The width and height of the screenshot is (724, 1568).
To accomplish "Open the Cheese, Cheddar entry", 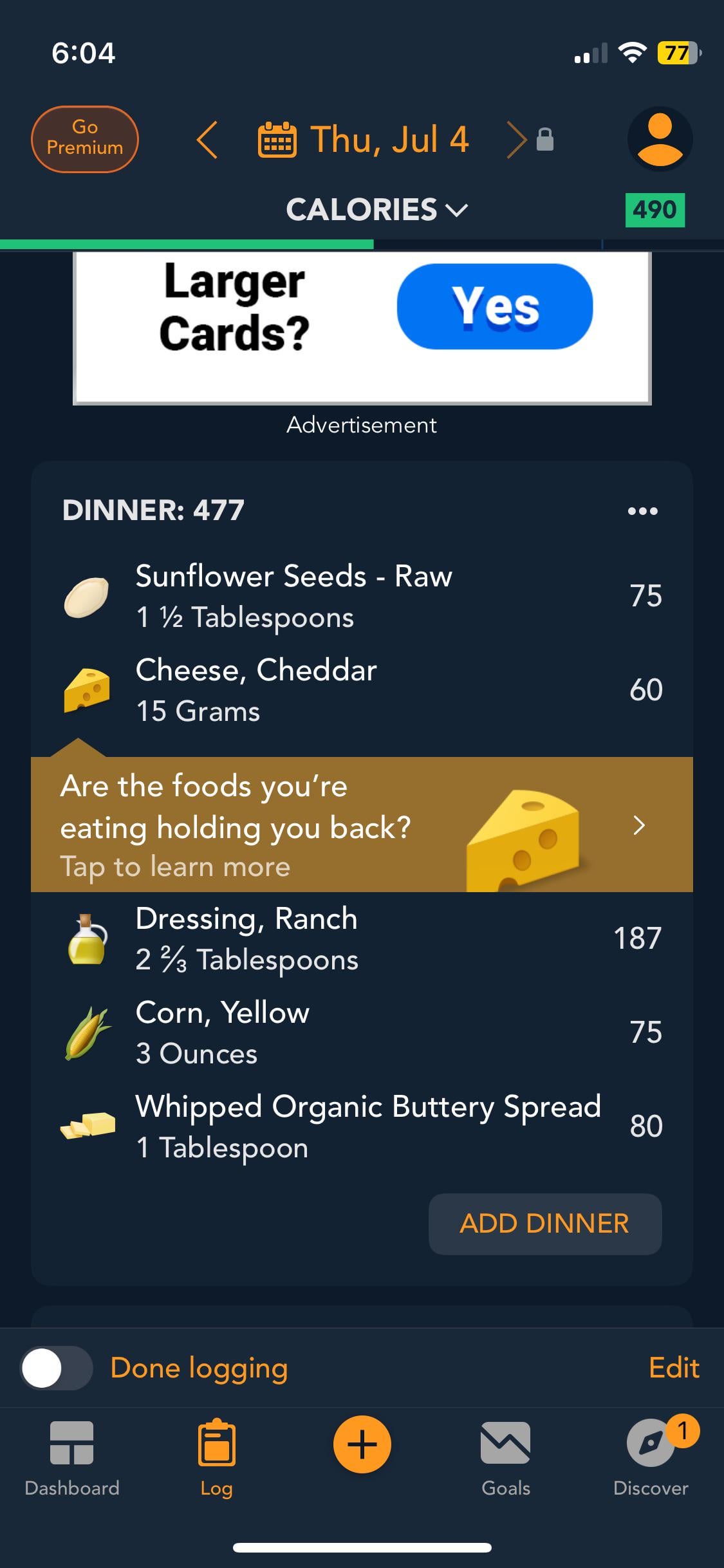I will point(362,690).
